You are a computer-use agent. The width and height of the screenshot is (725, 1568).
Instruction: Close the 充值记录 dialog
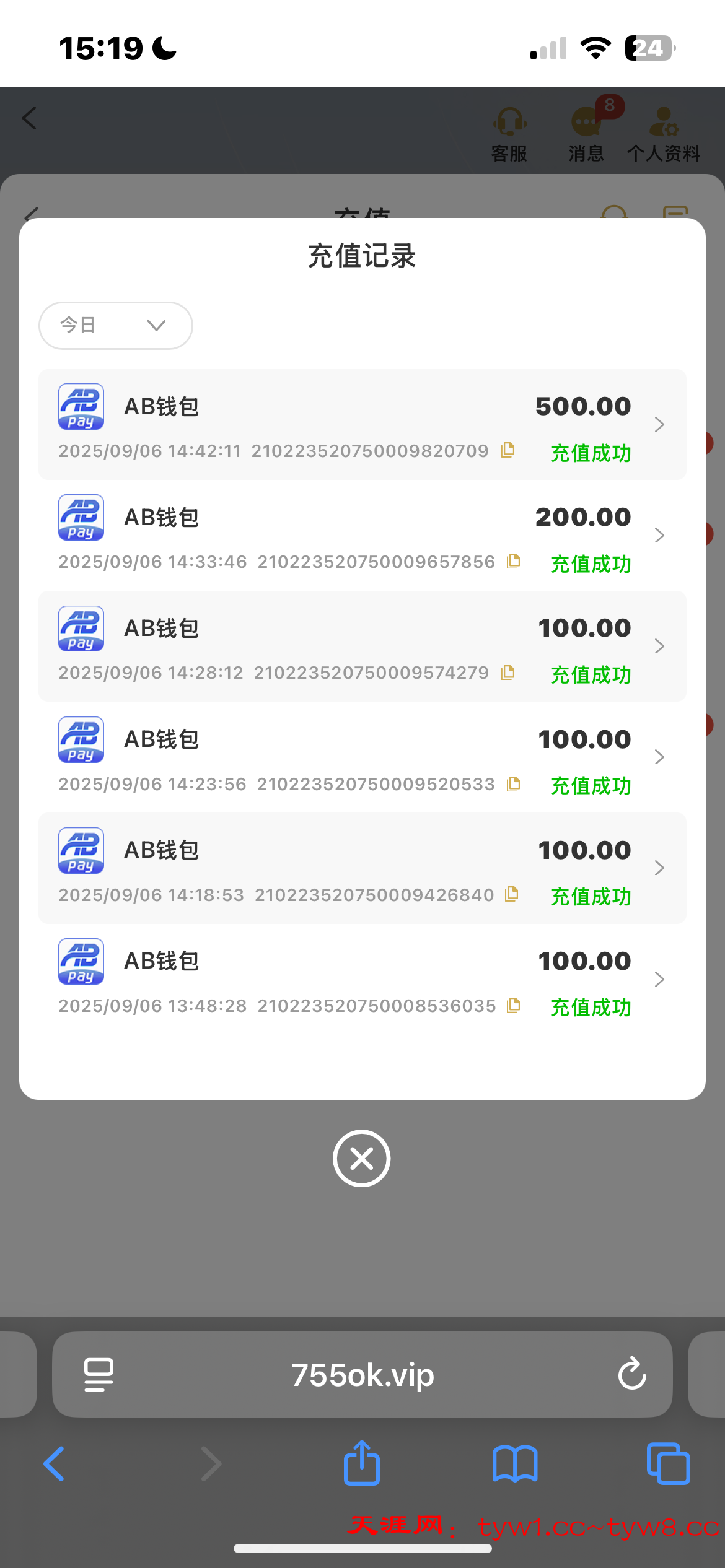[x=362, y=1159]
